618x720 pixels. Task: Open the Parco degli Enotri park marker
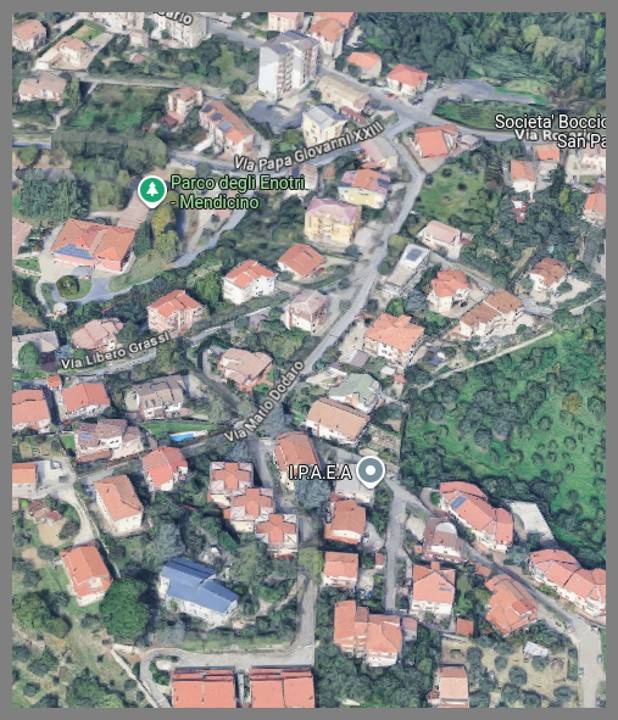152,190
